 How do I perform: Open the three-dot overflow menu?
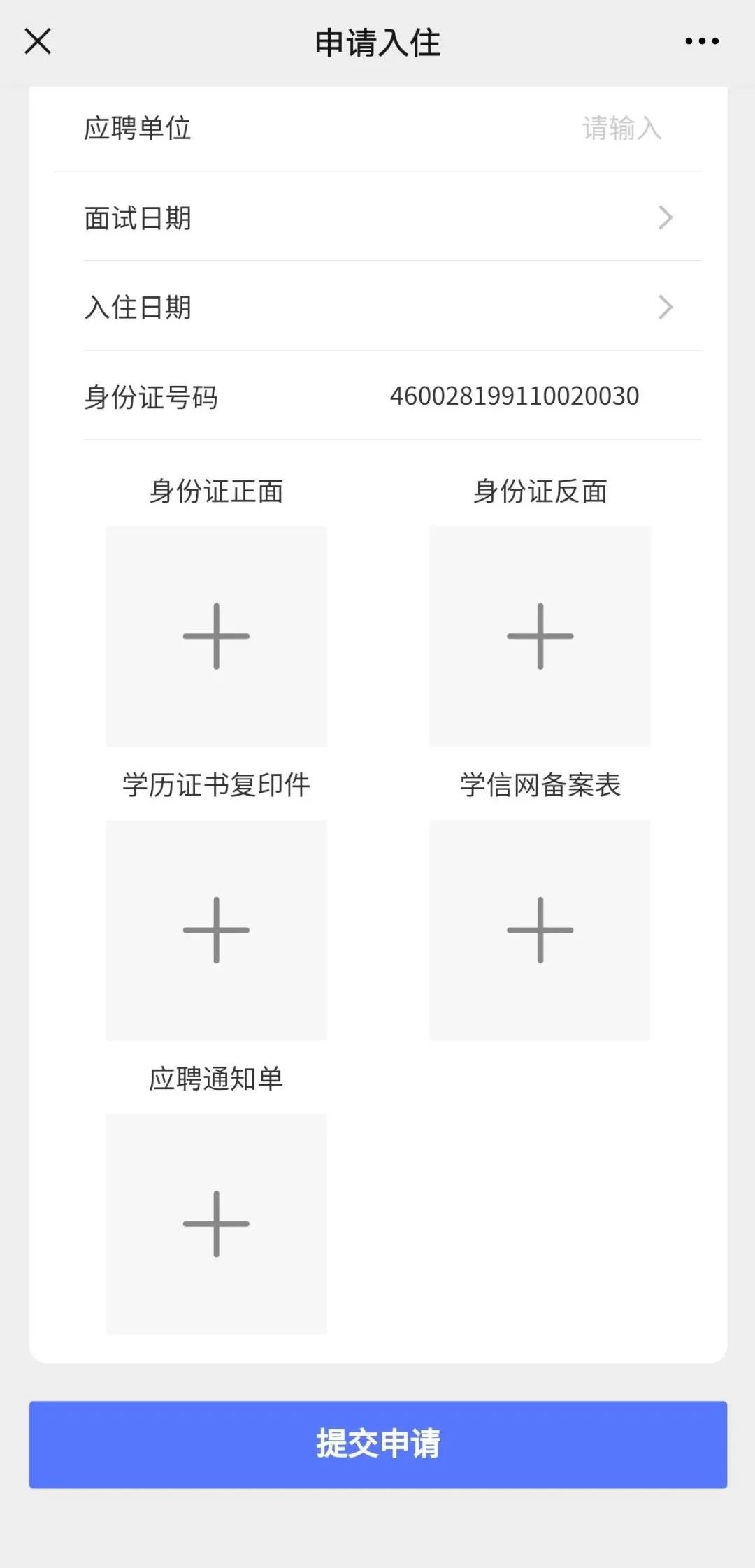point(701,42)
